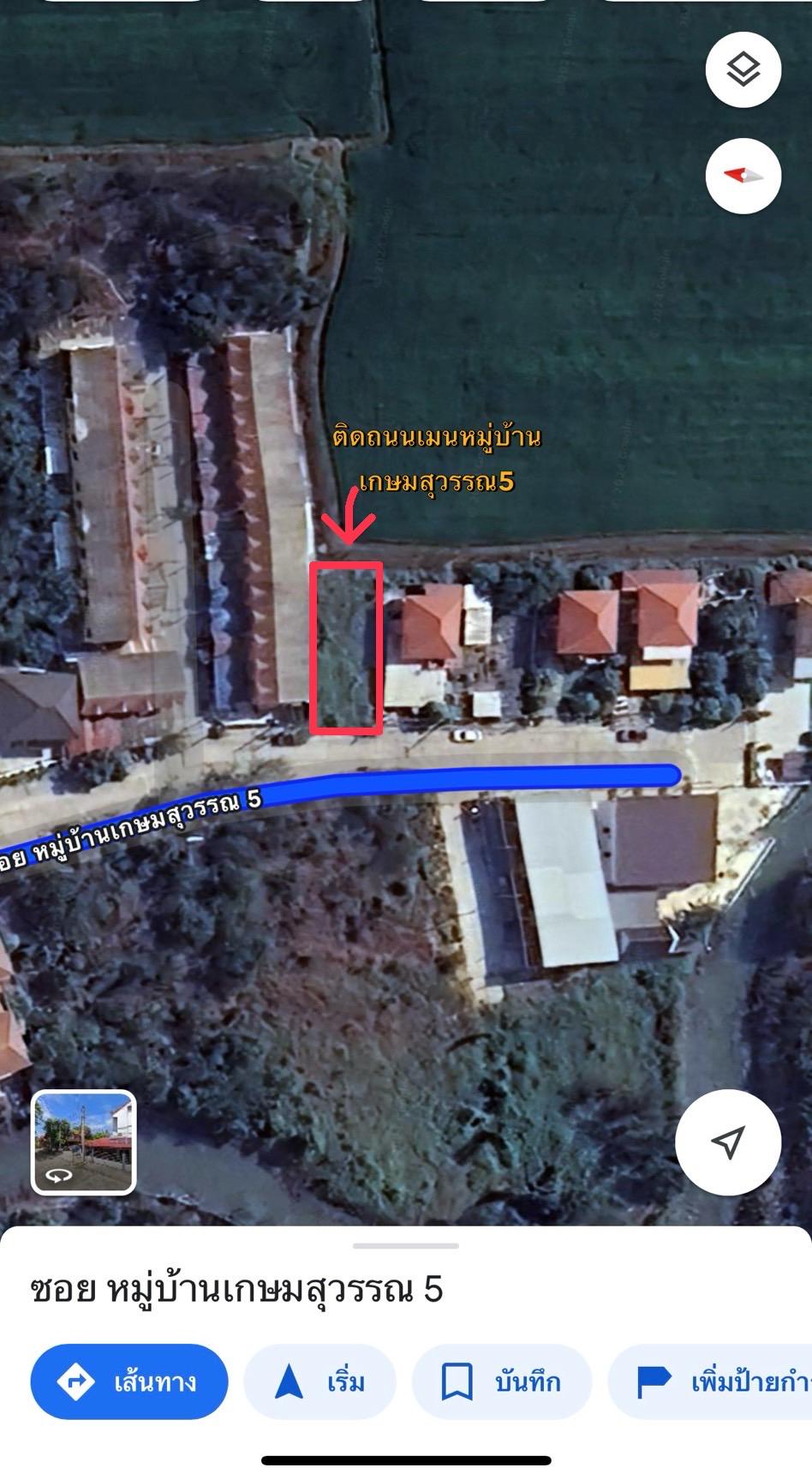Viewport: 812px width, 1480px height.
Task: Tap the เพิ่มป้ายกำกับ label chip
Action: point(710,1381)
